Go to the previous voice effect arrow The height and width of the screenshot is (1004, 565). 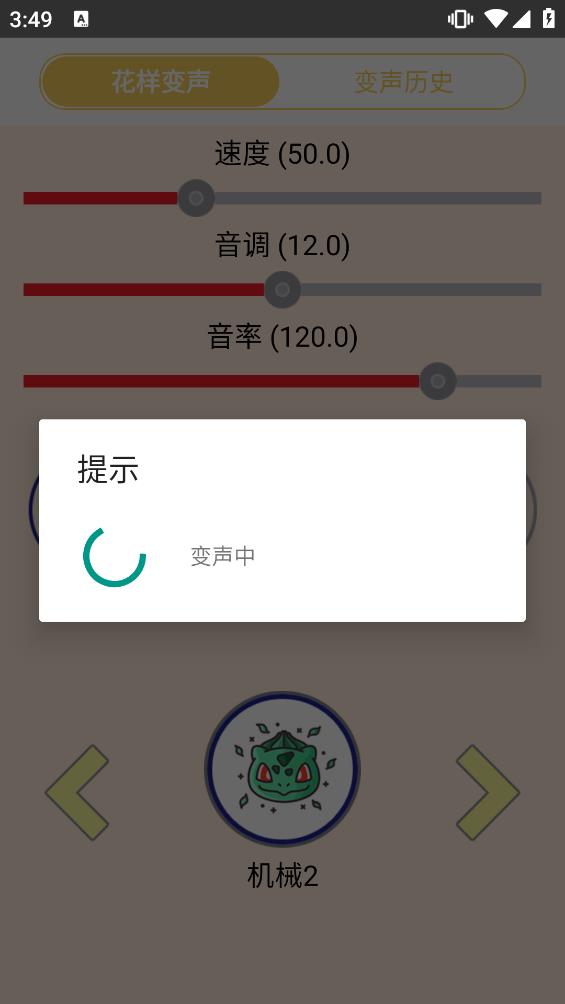[x=77, y=793]
